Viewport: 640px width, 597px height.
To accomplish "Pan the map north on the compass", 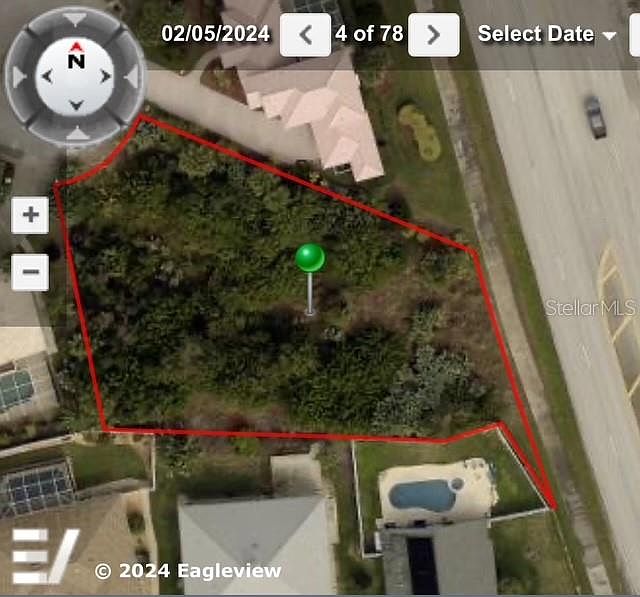I will tap(76, 21).
